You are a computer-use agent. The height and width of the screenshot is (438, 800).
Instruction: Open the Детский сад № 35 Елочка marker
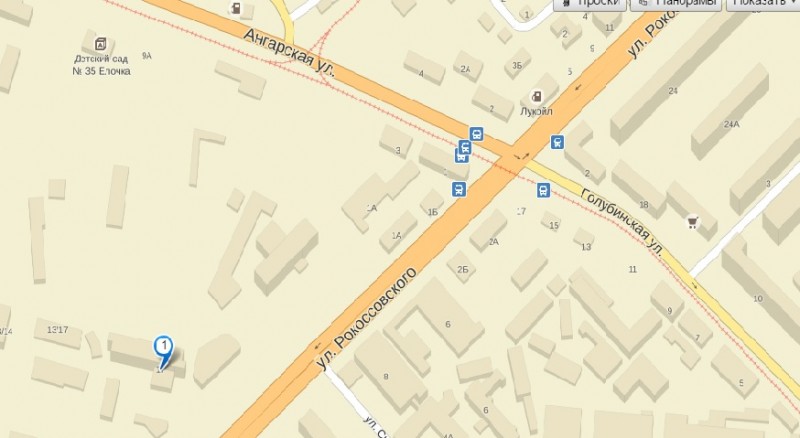tap(100, 43)
